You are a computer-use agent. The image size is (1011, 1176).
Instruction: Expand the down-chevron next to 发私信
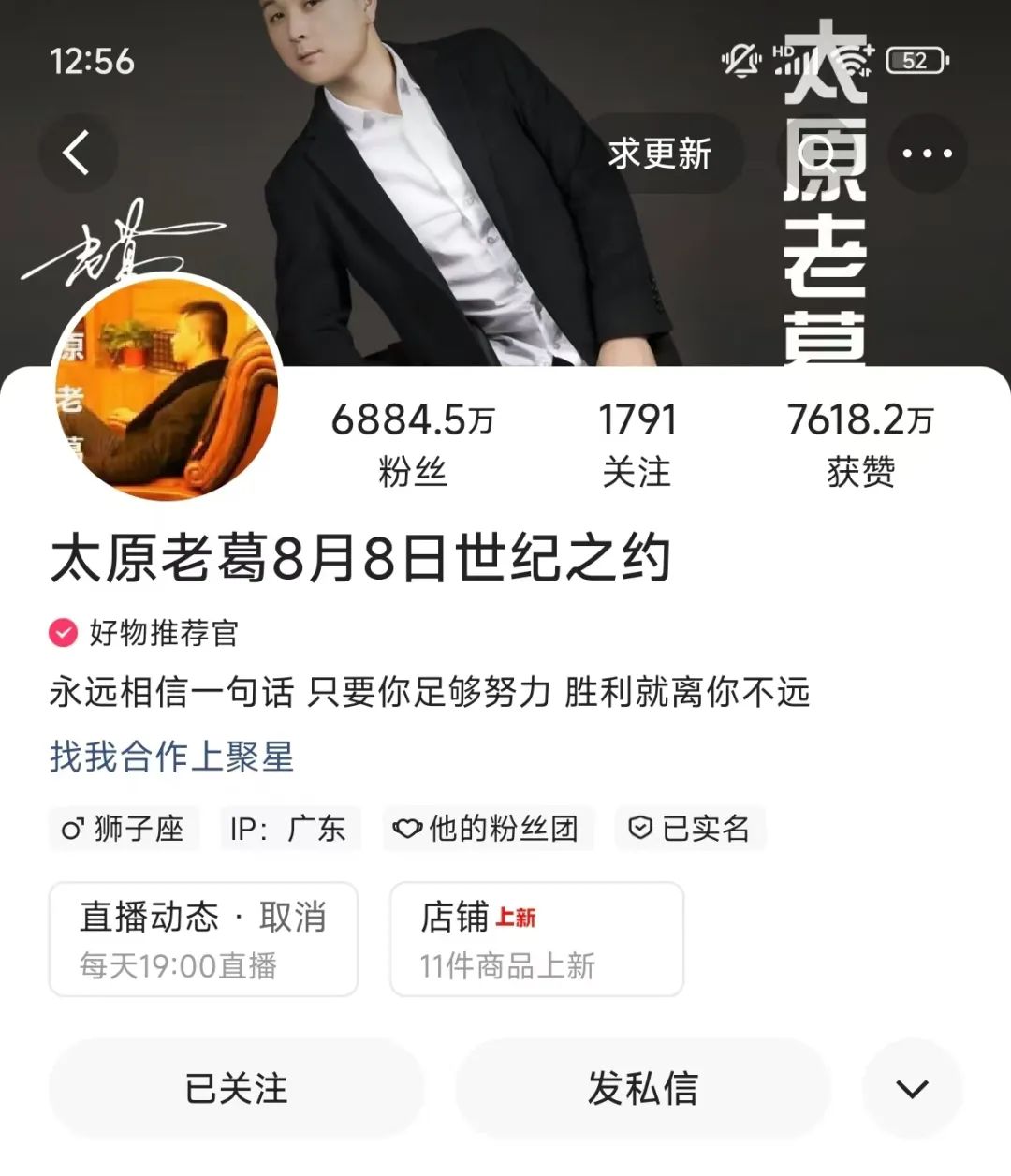coord(912,1089)
